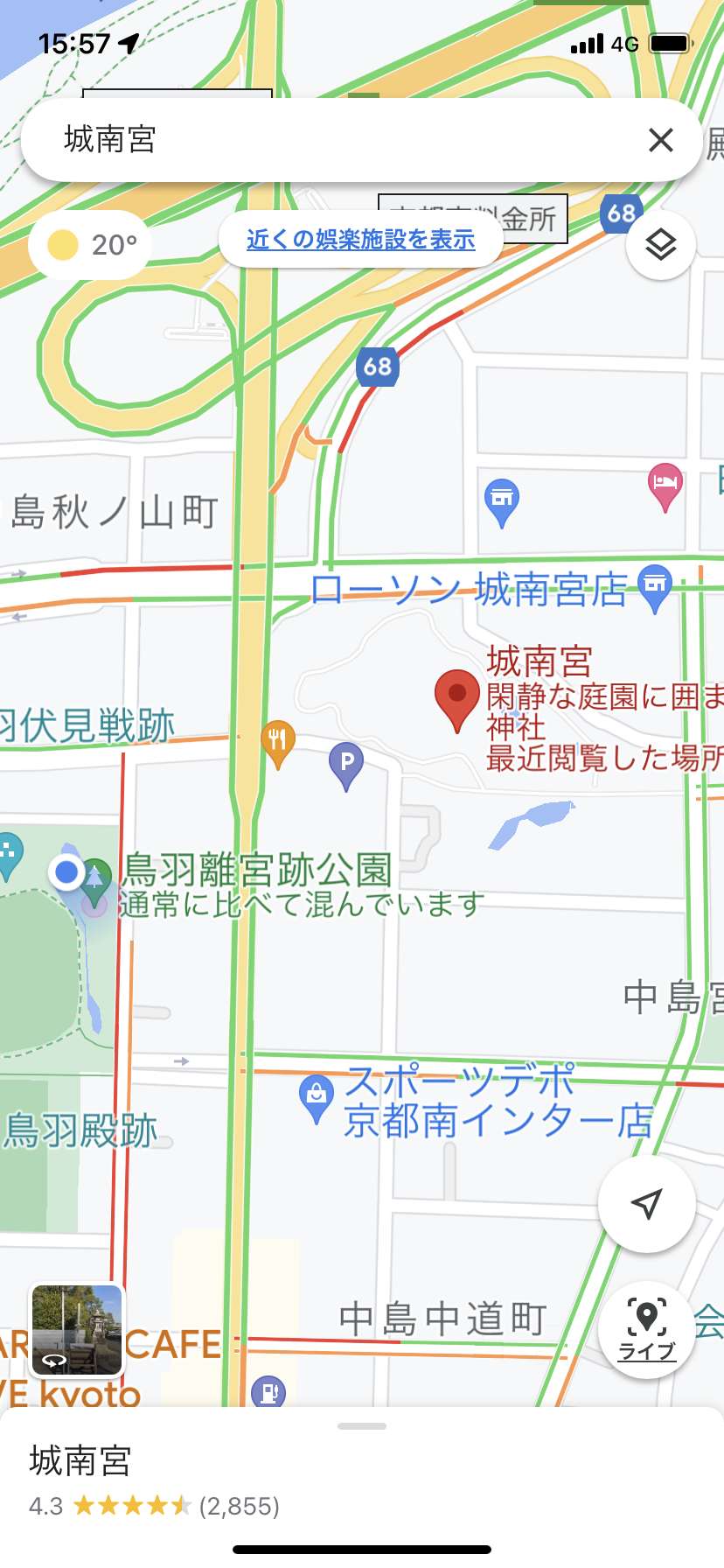Select the red 城南宮 map pin
724x1568 pixels.
(x=456, y=700)
